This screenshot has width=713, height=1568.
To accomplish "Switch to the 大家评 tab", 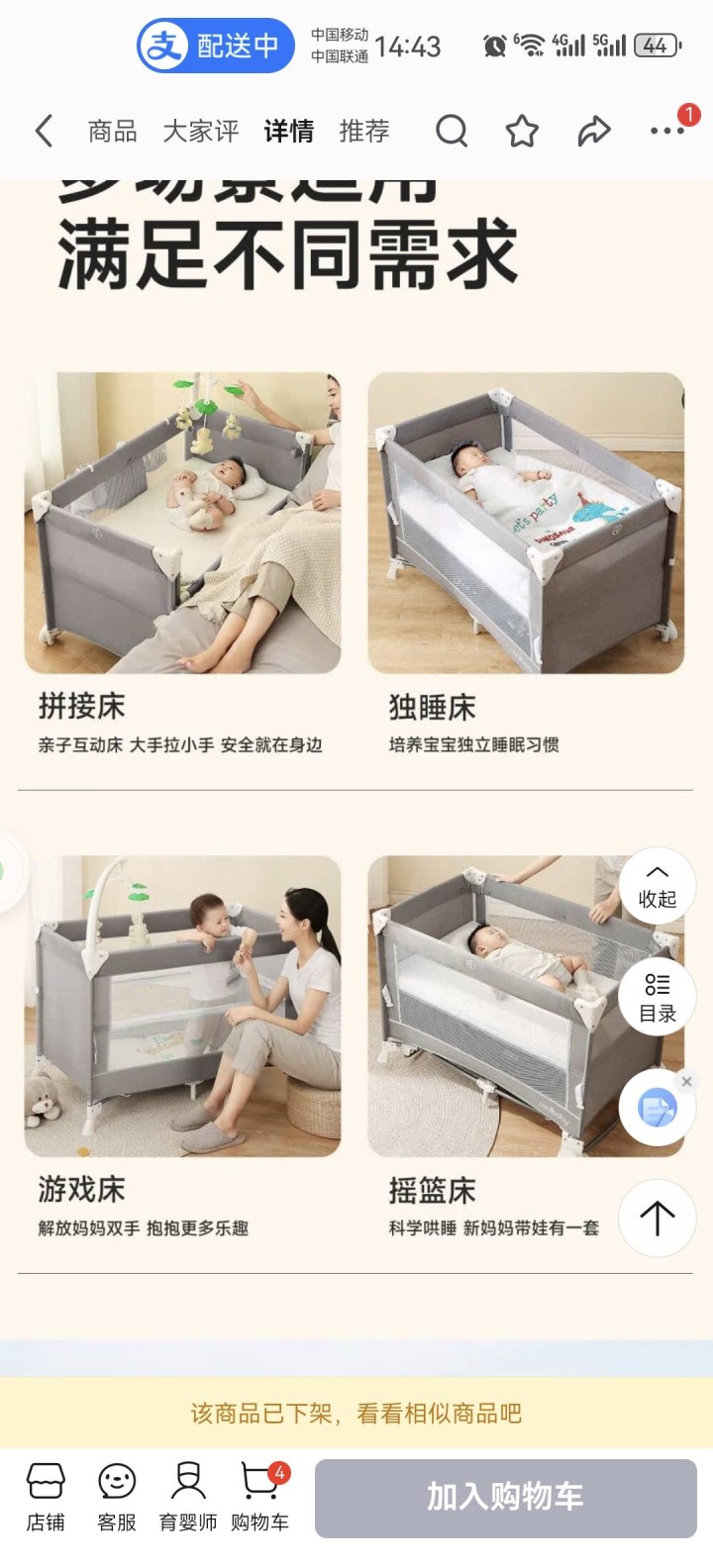I will pos(200,131).
